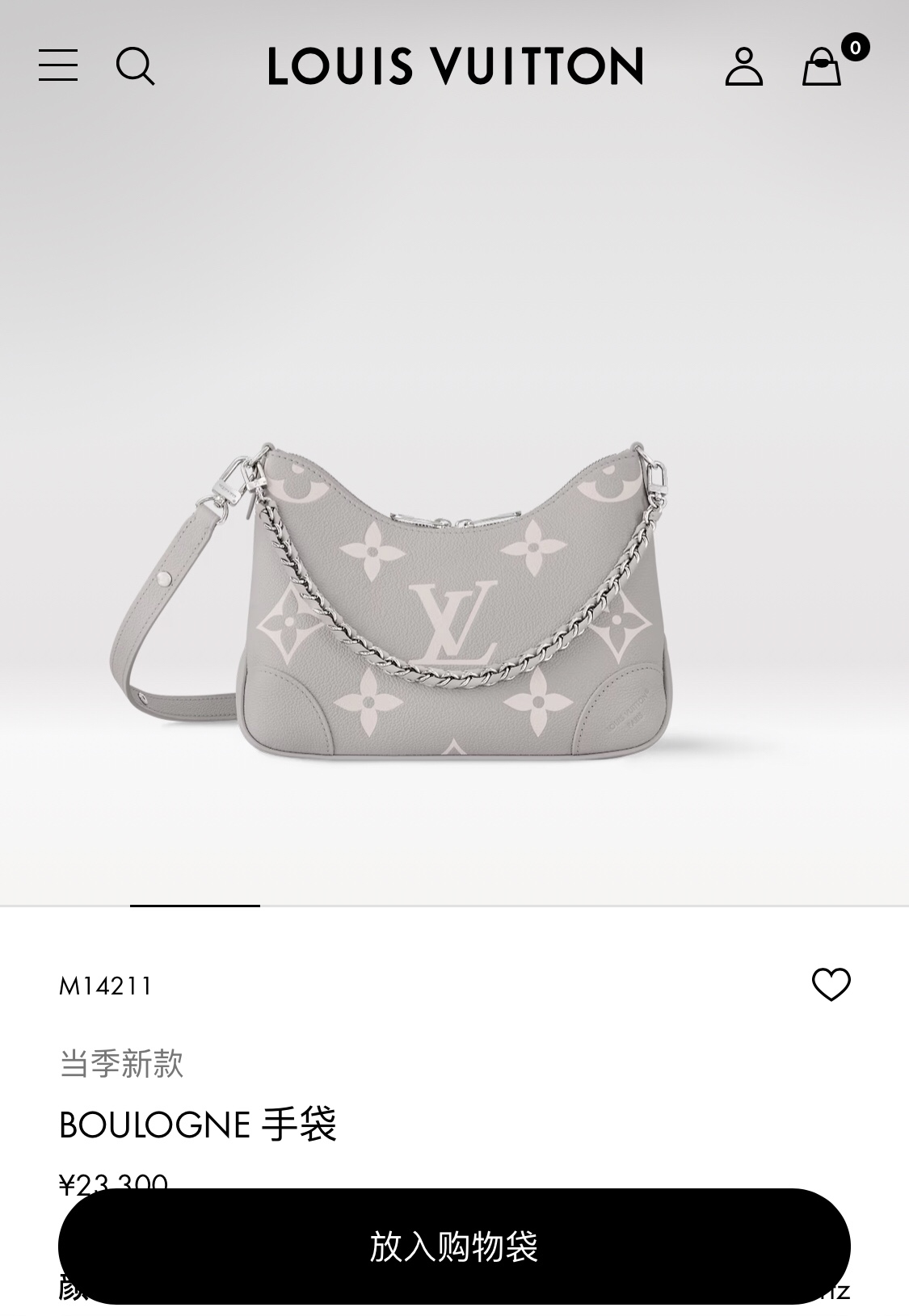909x1316 pixels.
Task: Open the hamburger menu
Action: pyautogui.click(x=58, y=65)
